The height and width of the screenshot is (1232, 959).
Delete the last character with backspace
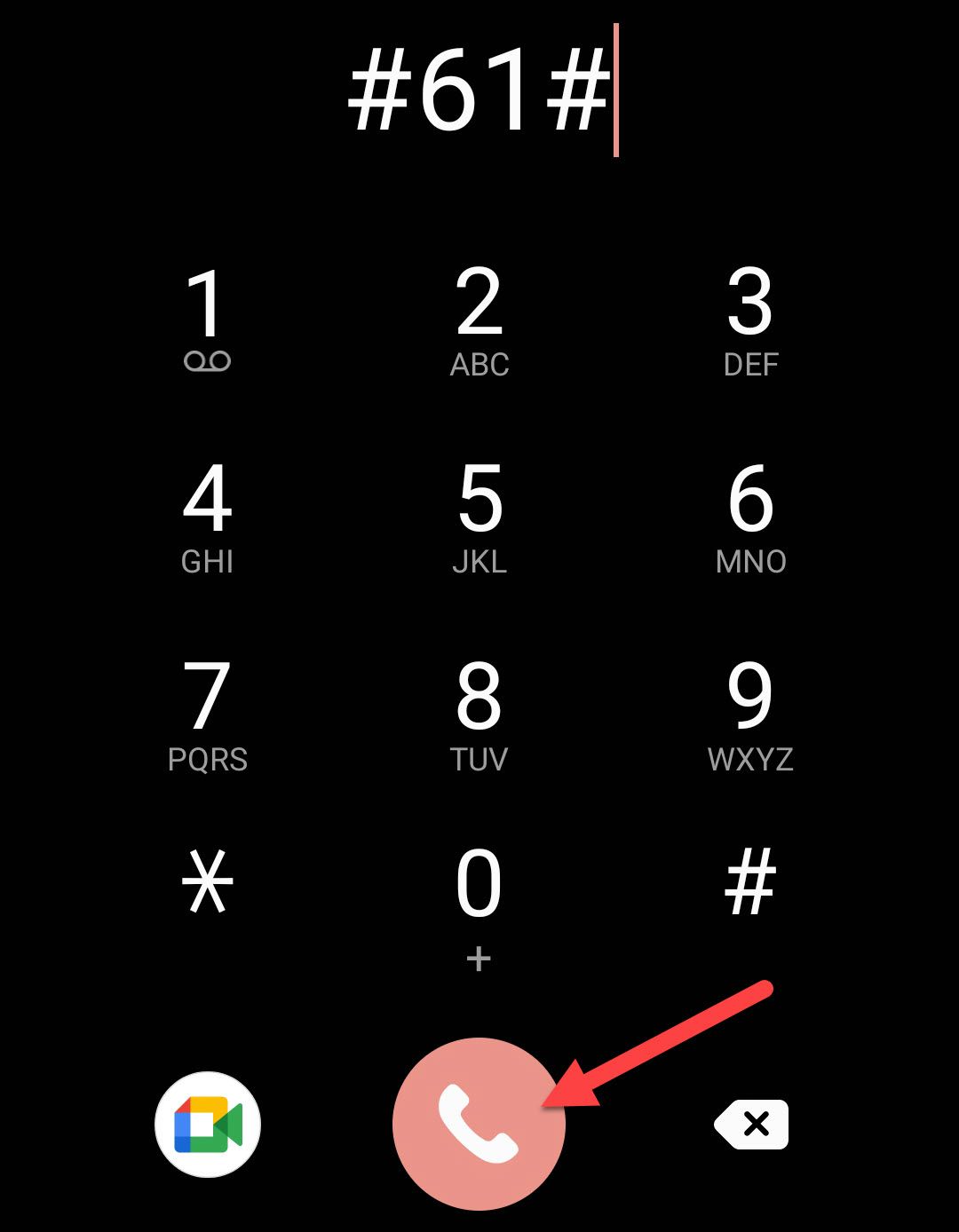point(751,1125)
